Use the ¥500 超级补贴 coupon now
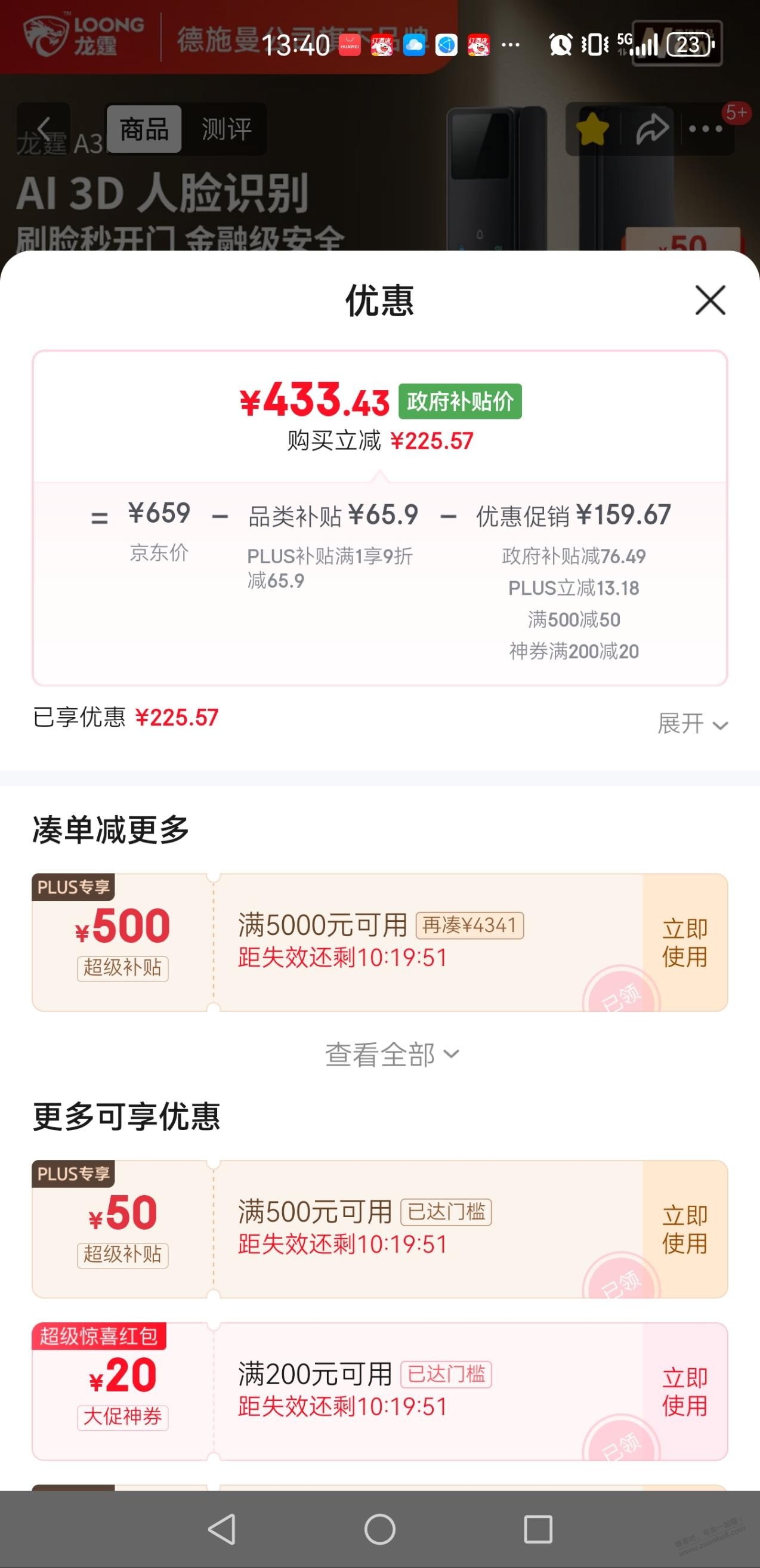Viewport: 760px width, 1568px height. pyautogui.click(x=685, y=943)
